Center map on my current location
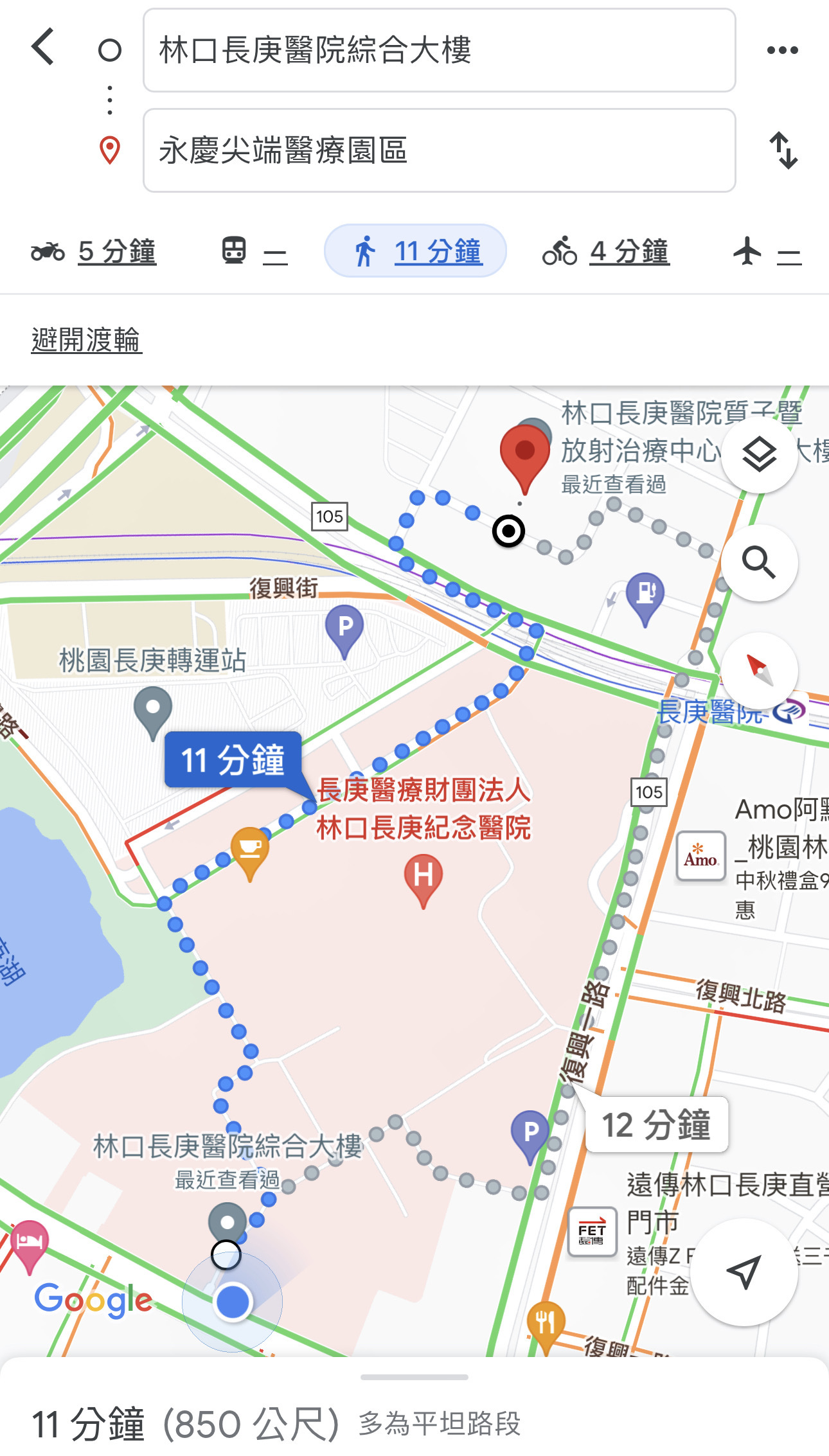Viewport: 829px width, 1456px height. (x=744, y=1272)
